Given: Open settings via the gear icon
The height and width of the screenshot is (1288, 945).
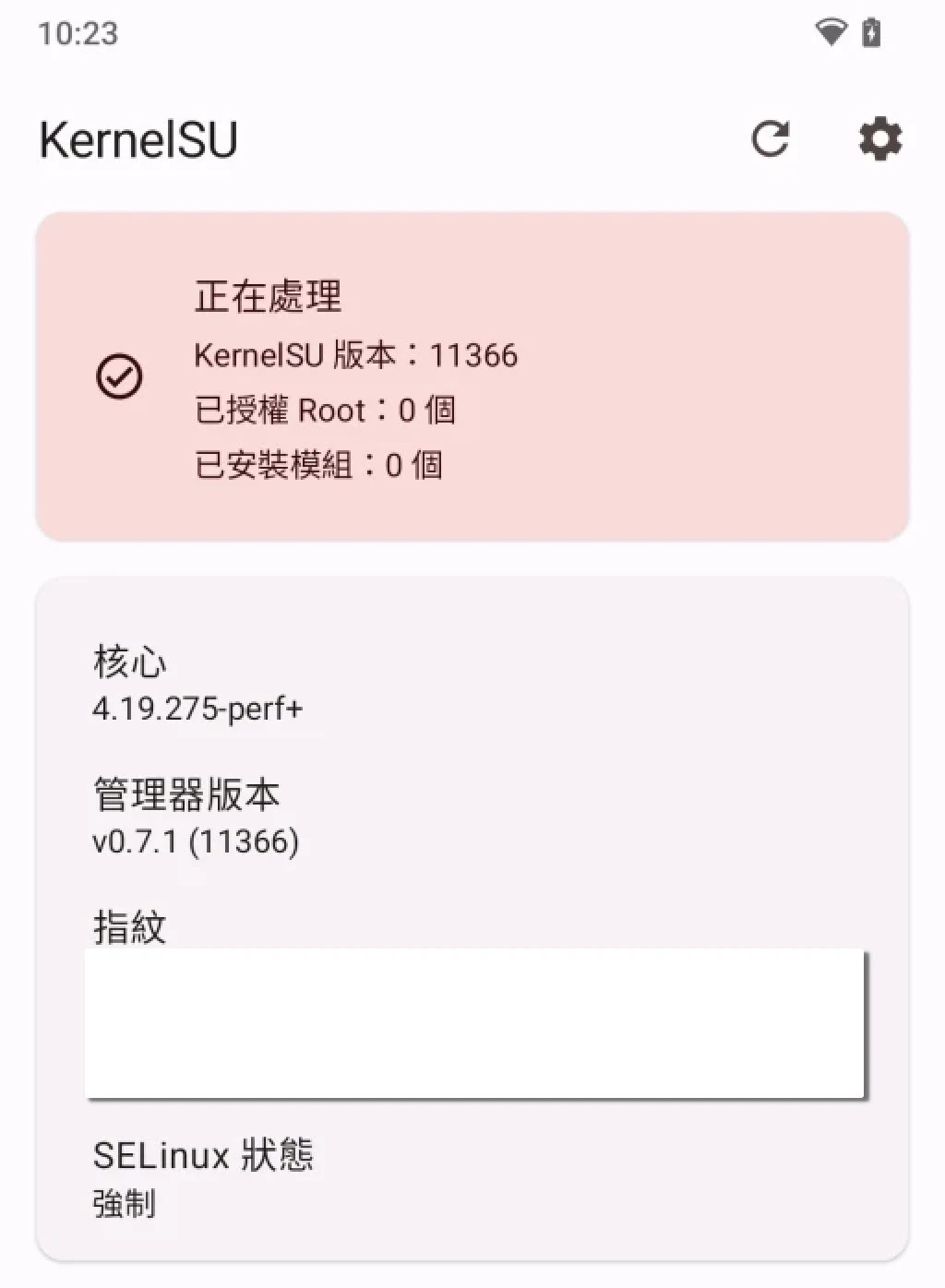Looking at the screenshot, I should point(879,139).
